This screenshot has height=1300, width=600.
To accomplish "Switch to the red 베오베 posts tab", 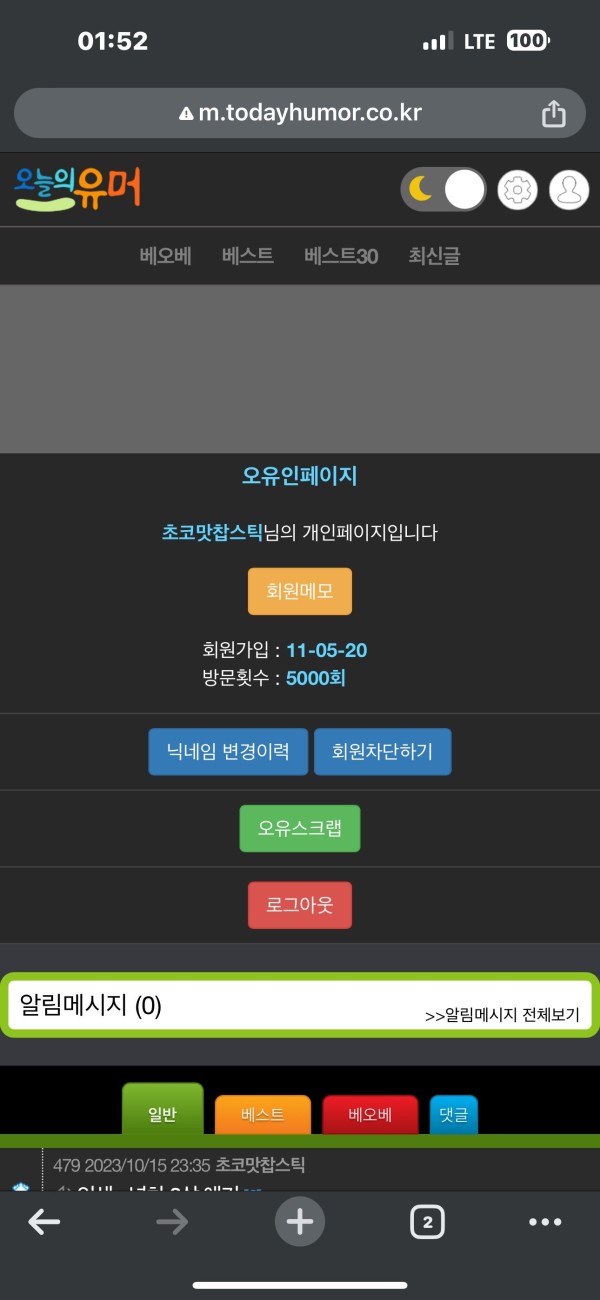I will coord(370,1115).
